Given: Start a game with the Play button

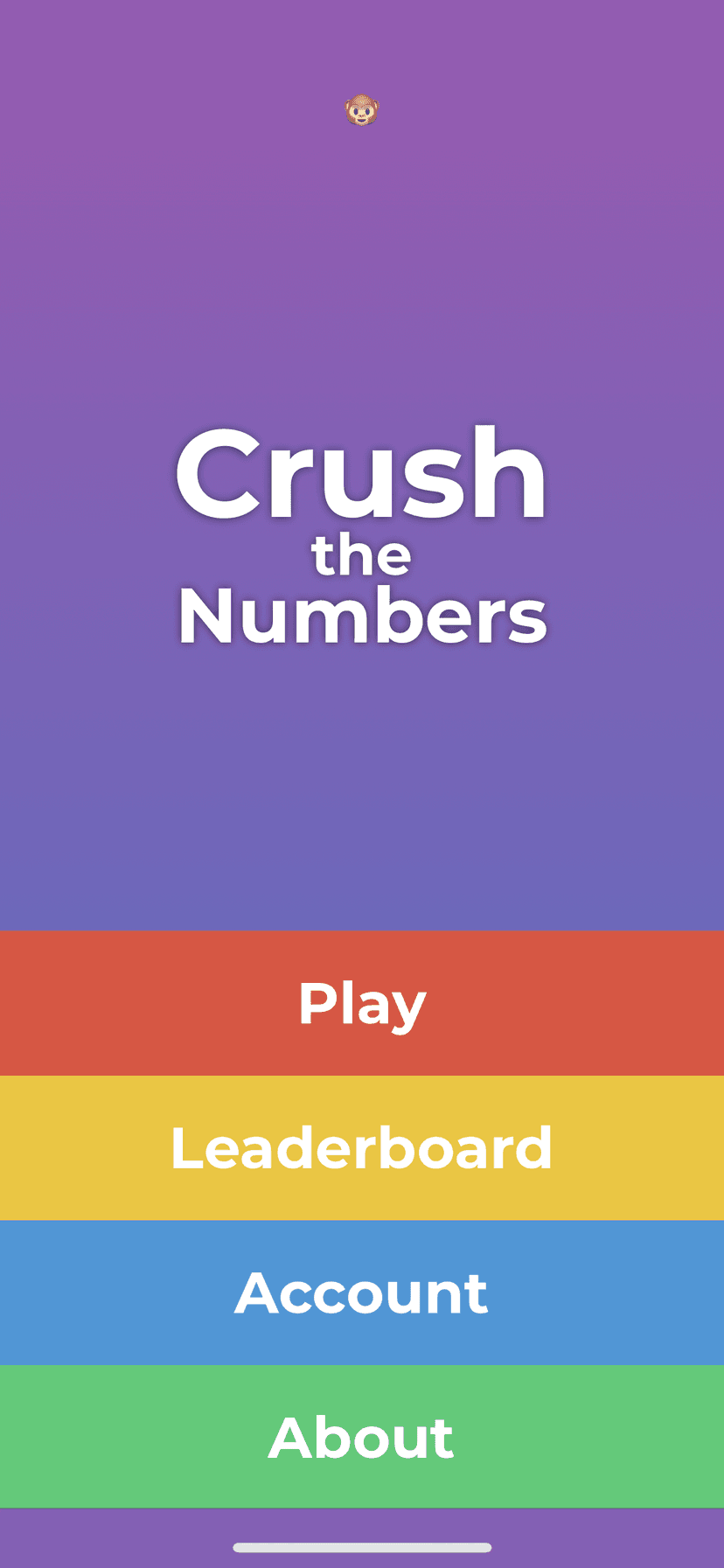Looking at the screenshot, I should (x=362, y=1003).
